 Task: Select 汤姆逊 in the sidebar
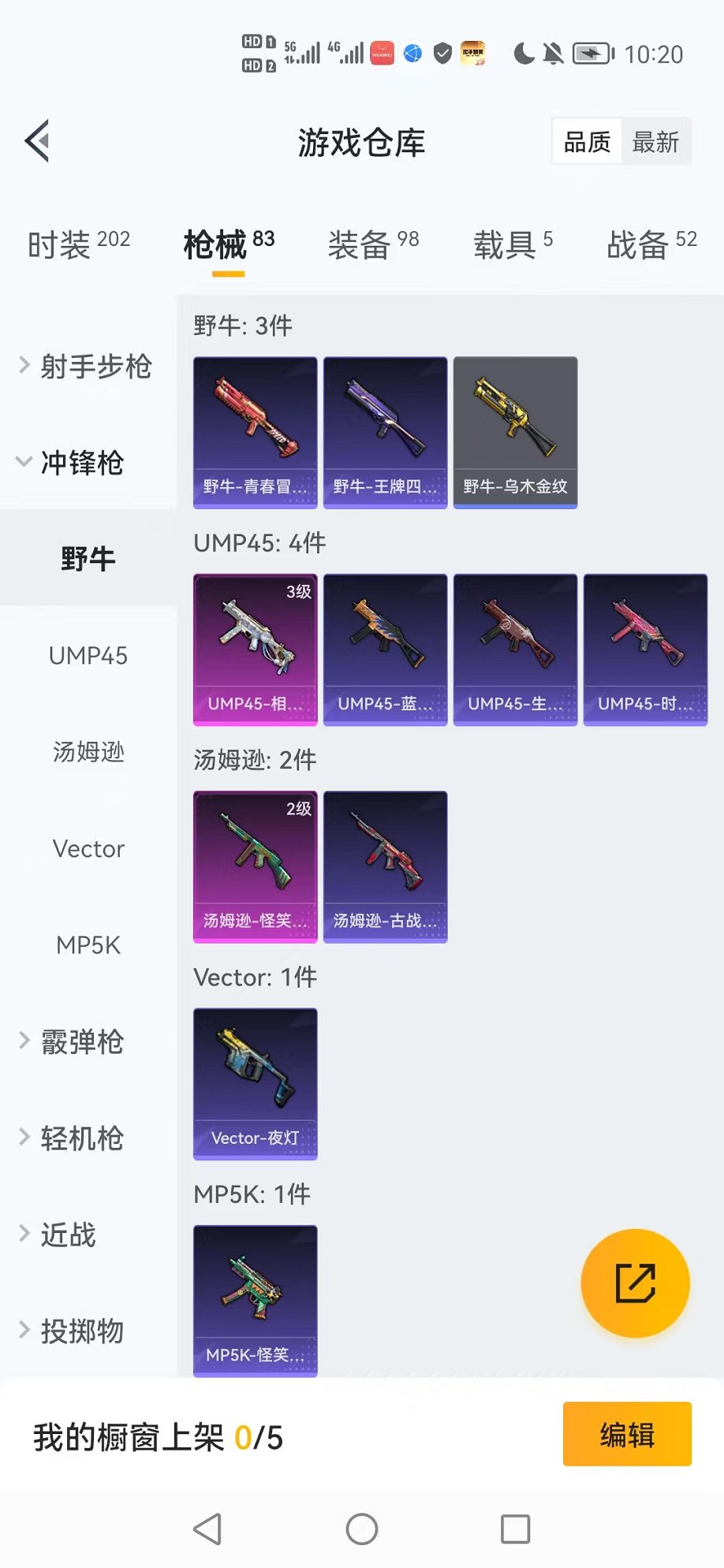point(88,752)
